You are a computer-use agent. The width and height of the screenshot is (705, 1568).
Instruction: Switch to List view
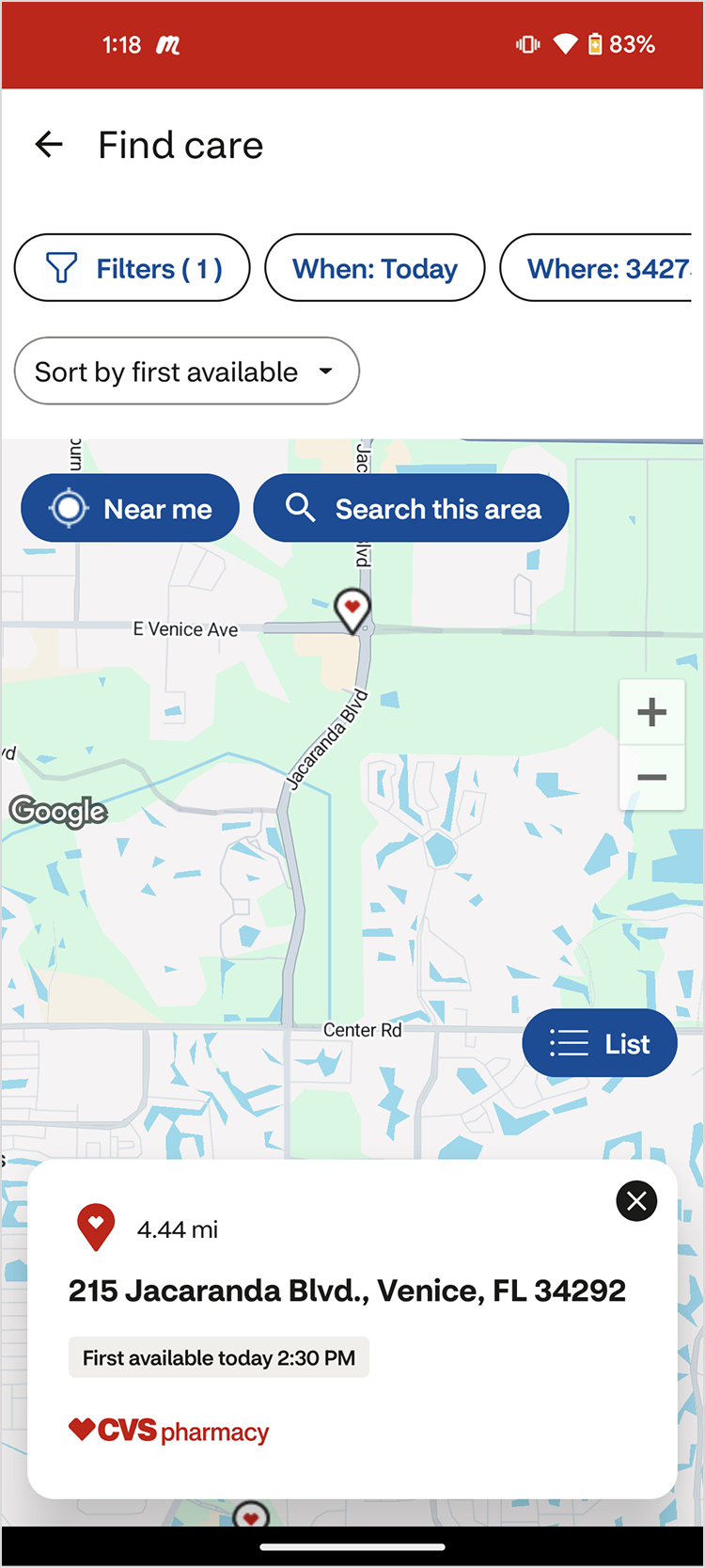(x=599, y=1043)
